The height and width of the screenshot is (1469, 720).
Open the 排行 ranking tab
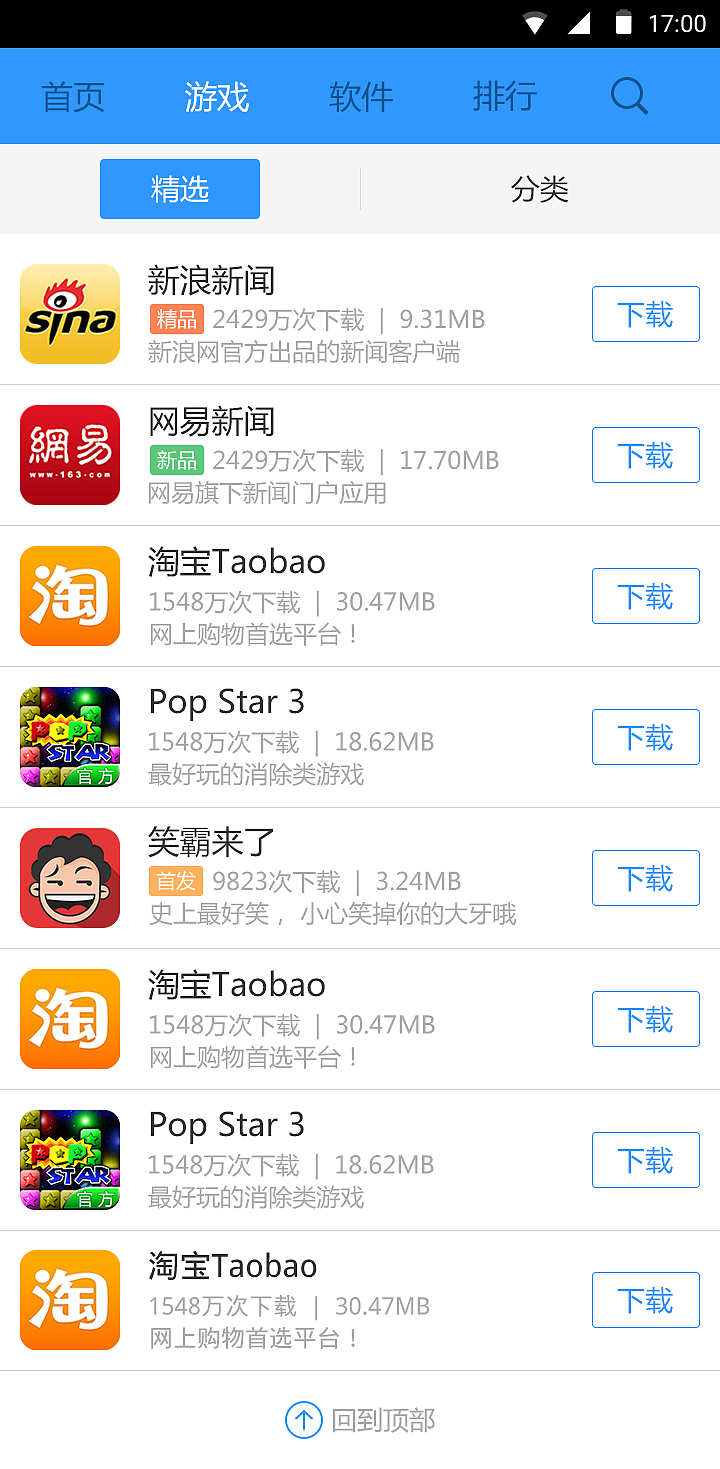(504, 96)
